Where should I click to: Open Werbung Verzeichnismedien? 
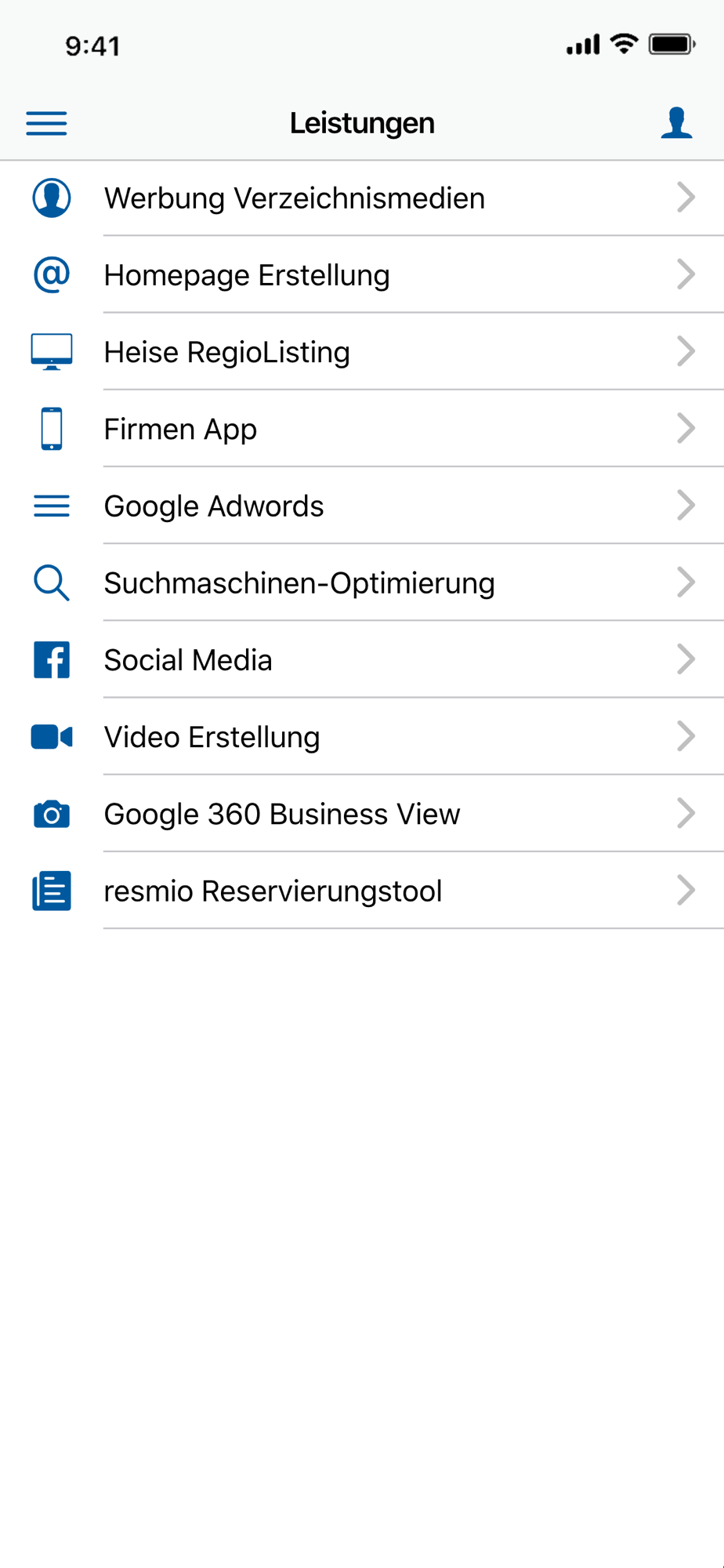click(362, 198)
